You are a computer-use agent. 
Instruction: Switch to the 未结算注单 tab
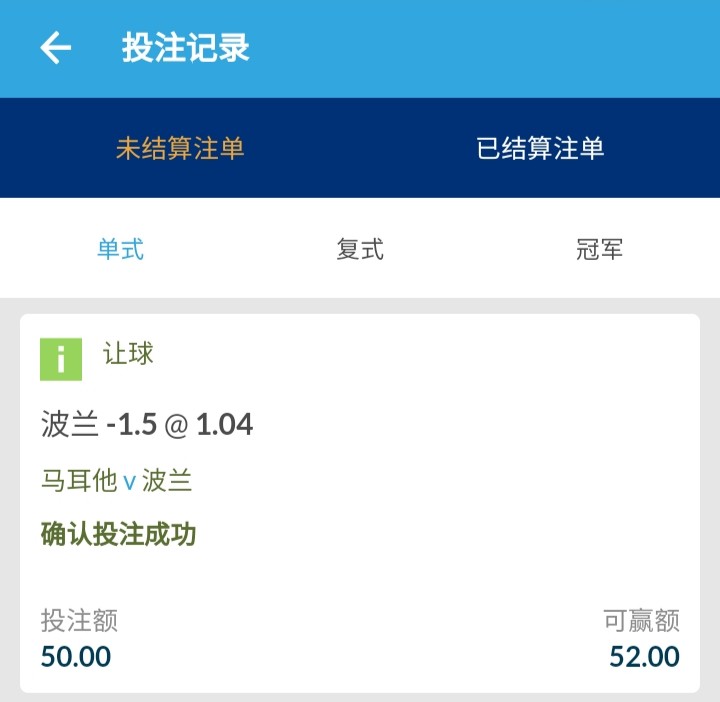[180, 149]
